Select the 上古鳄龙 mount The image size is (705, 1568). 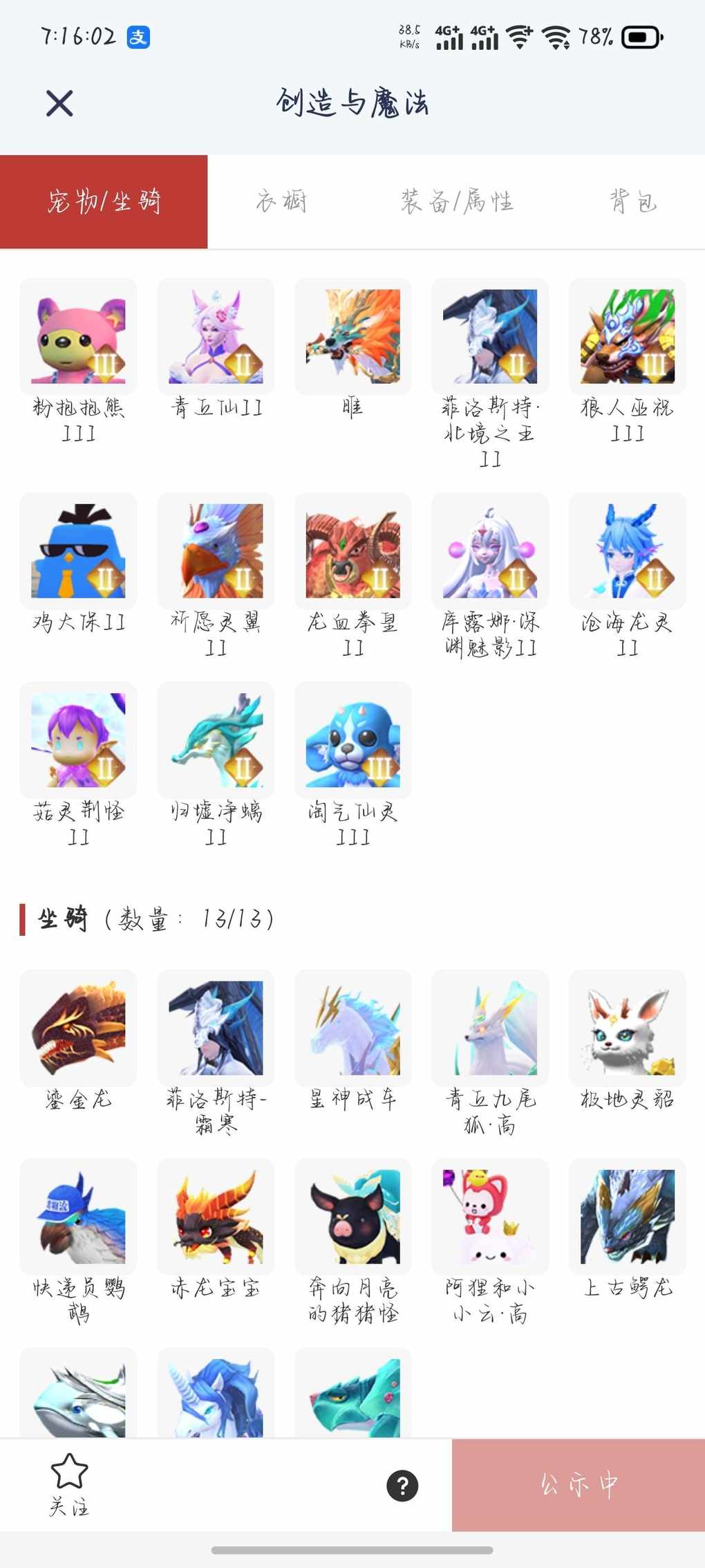627,1217
